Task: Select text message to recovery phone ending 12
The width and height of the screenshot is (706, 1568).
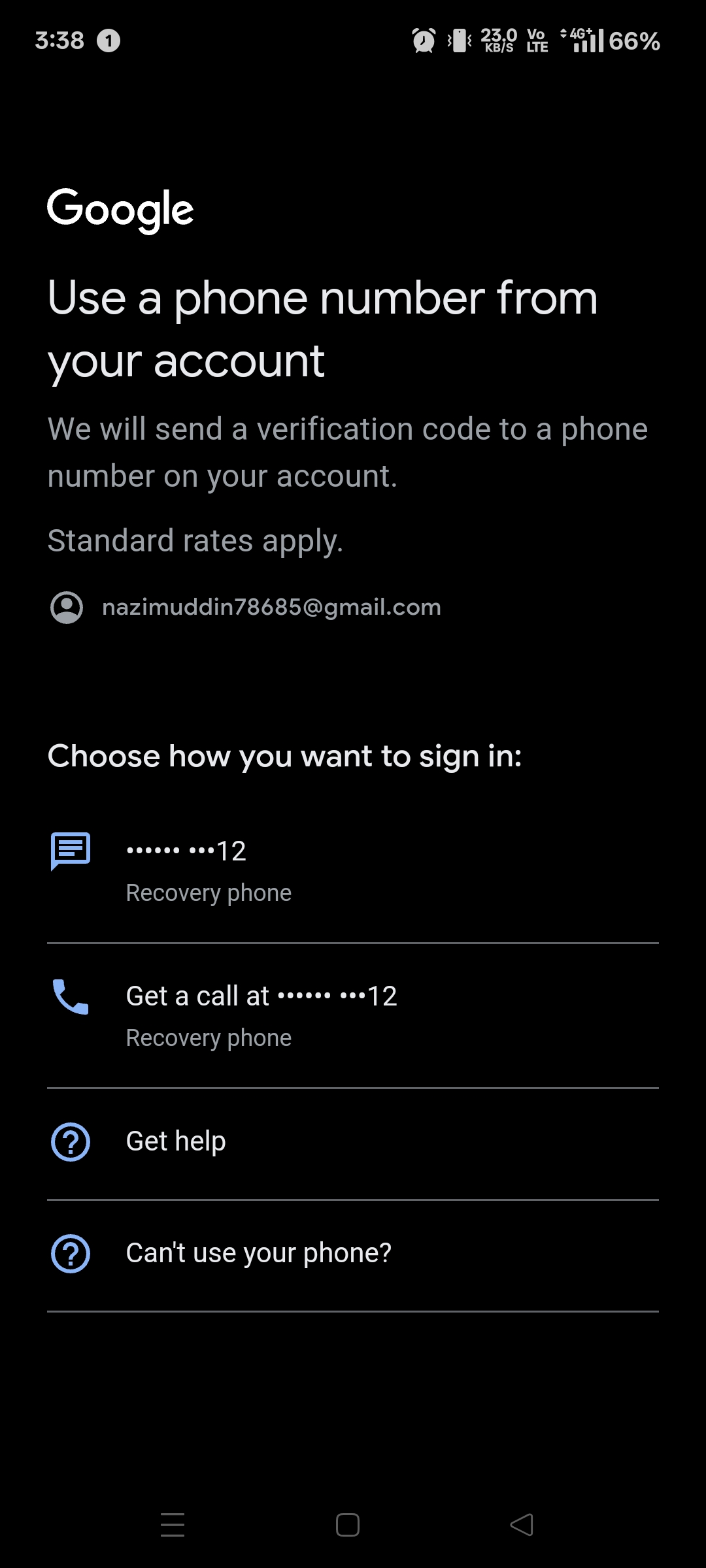Action: (353, 871)
